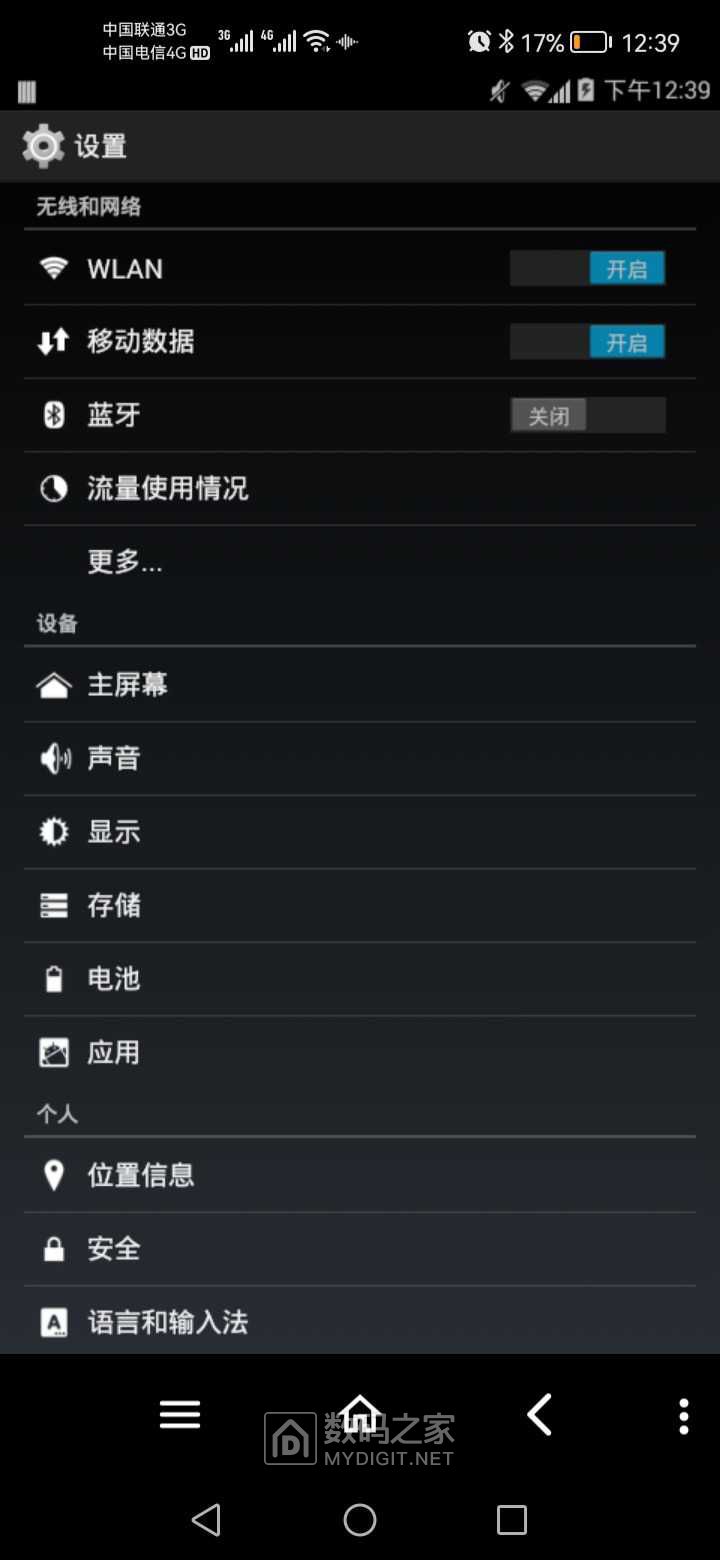Image resolution: width=720 pixels, height=1560 pixels.
Task: Enable Bluetooth by tapping the 关闭 switch
Action: (548, 415)
